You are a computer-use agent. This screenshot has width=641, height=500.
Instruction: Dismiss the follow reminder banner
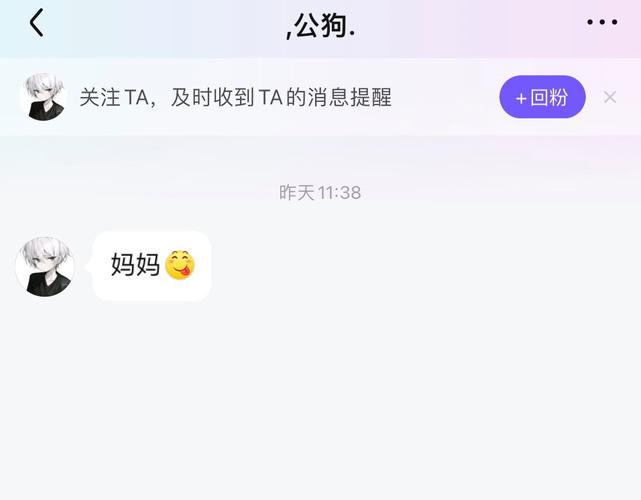point(610,97)
